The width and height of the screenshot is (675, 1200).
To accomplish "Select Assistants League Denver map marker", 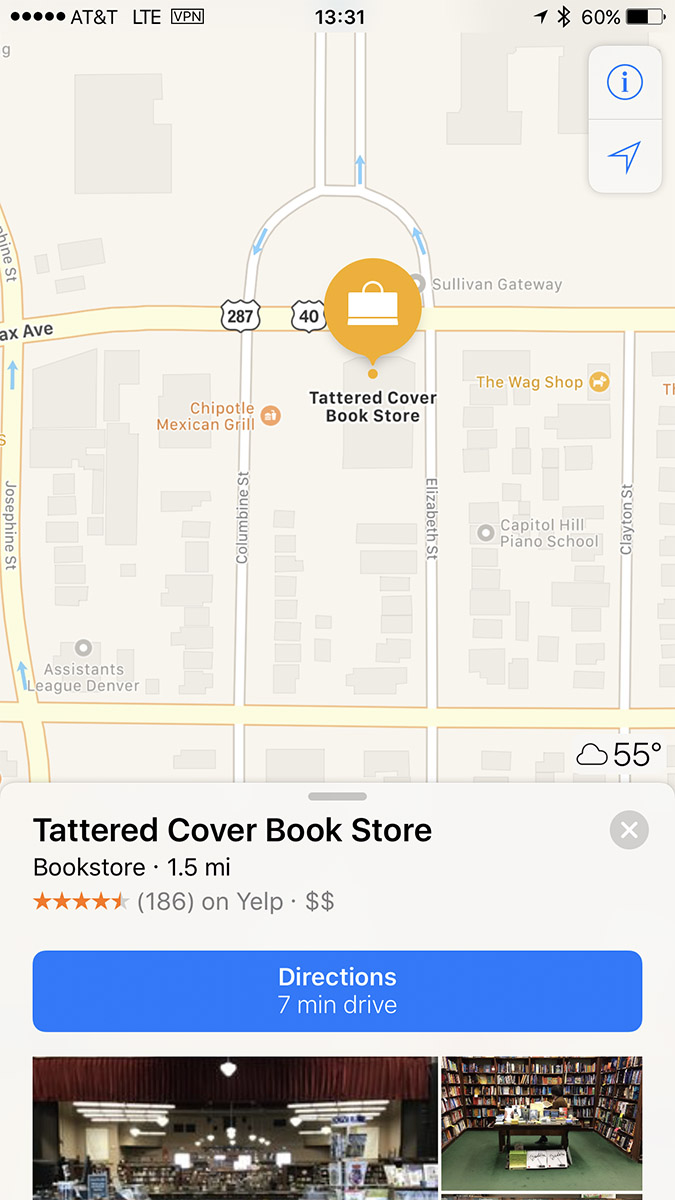I will pos(84,649).
